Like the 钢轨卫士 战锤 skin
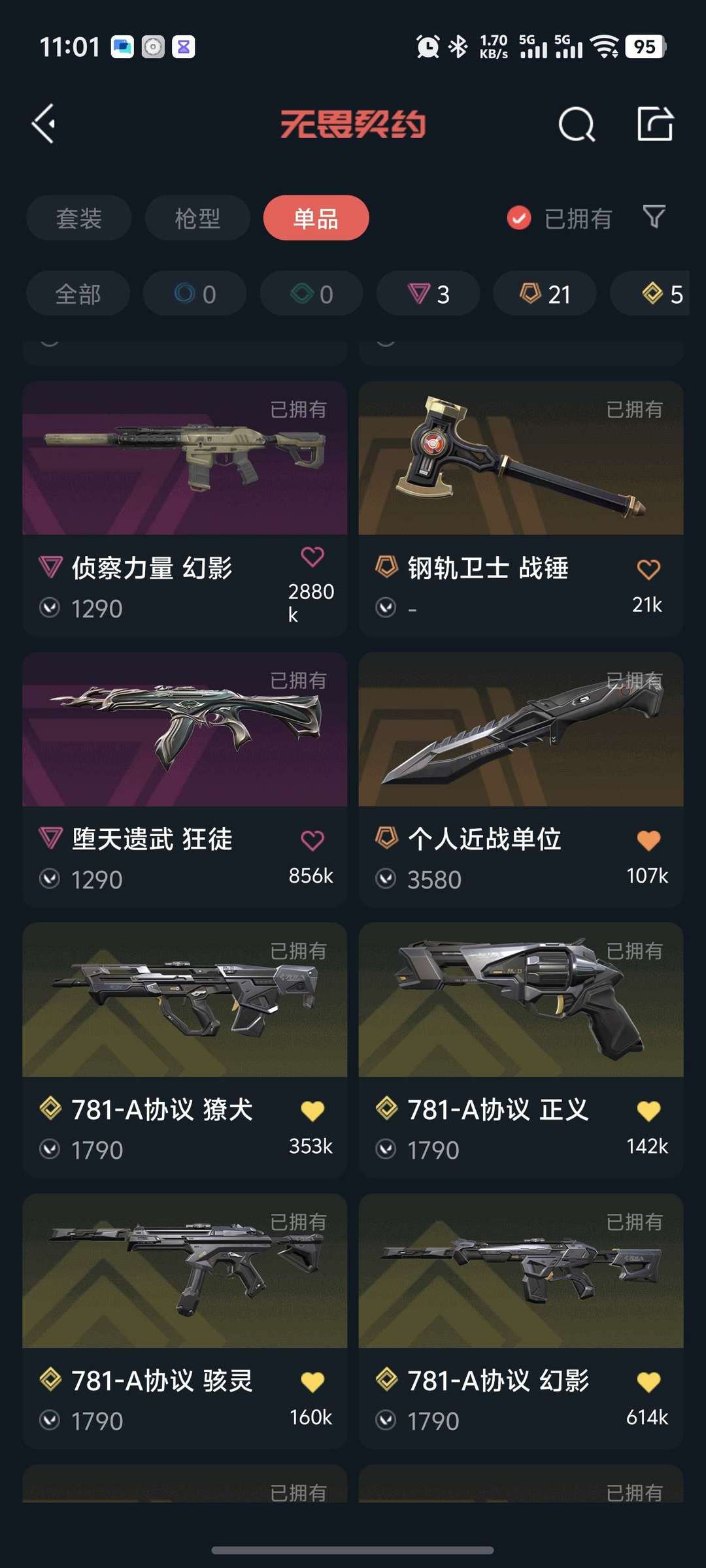The image size is (706, 1568). [648, 570]
